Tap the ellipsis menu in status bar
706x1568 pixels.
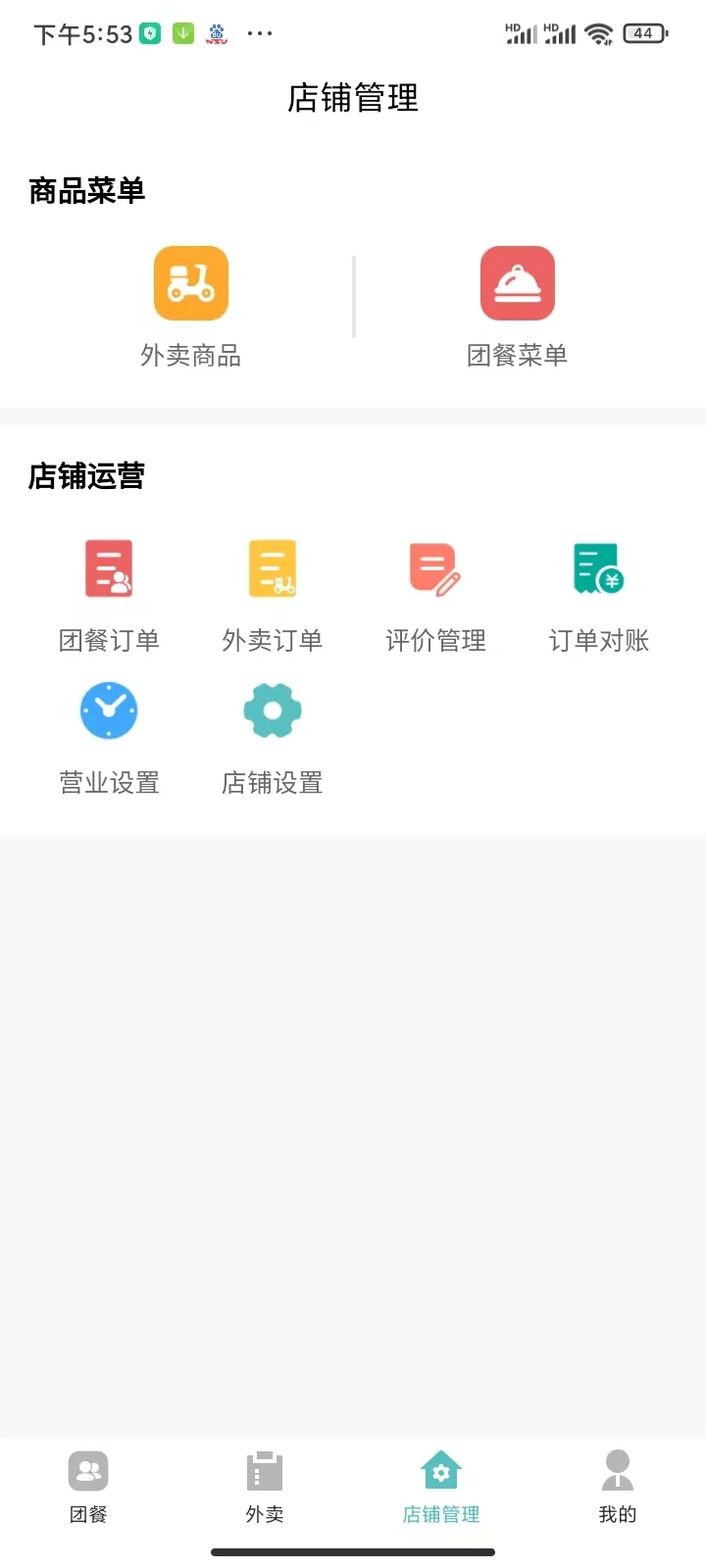click(x=259, y=32)
